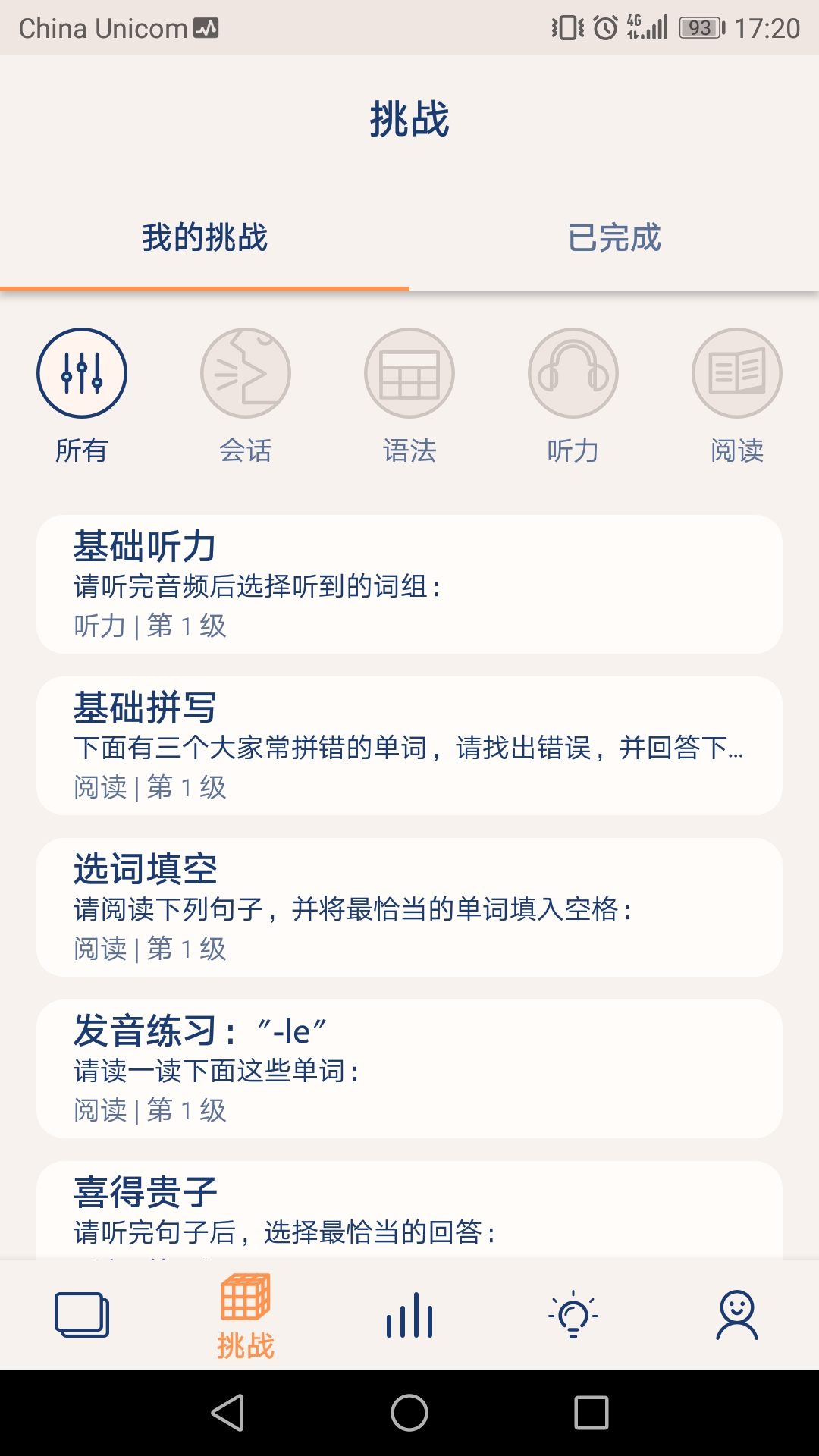Open the profile tab

tap(737, 1315)
